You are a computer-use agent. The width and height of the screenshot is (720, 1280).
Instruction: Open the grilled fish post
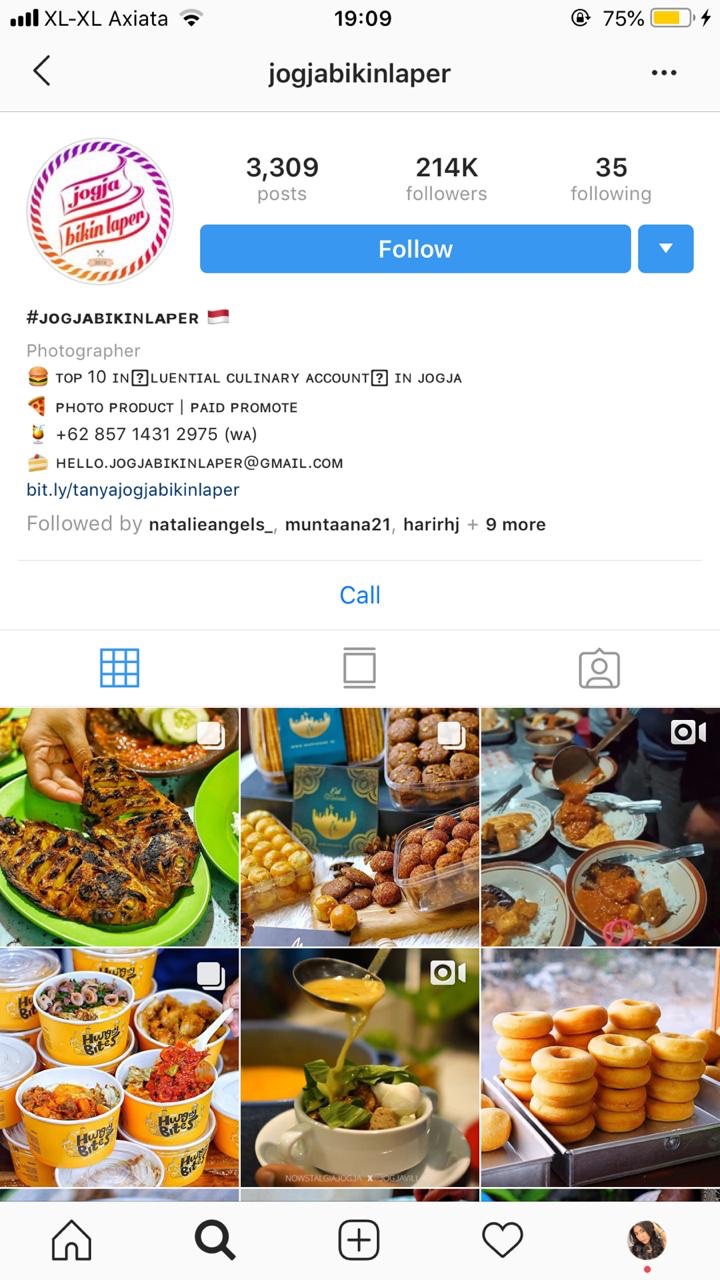[119, 827]
